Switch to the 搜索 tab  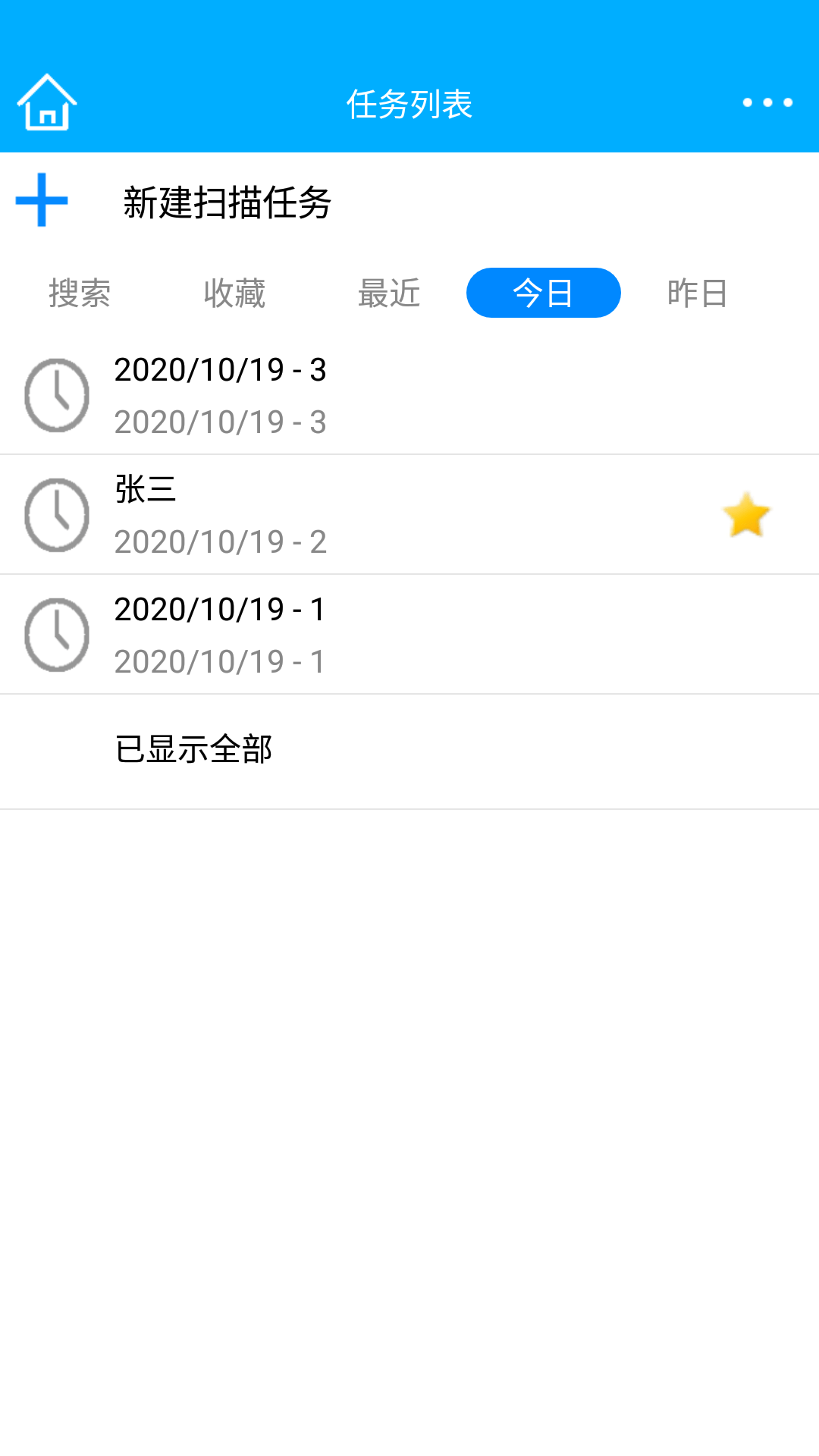(80, 293)
